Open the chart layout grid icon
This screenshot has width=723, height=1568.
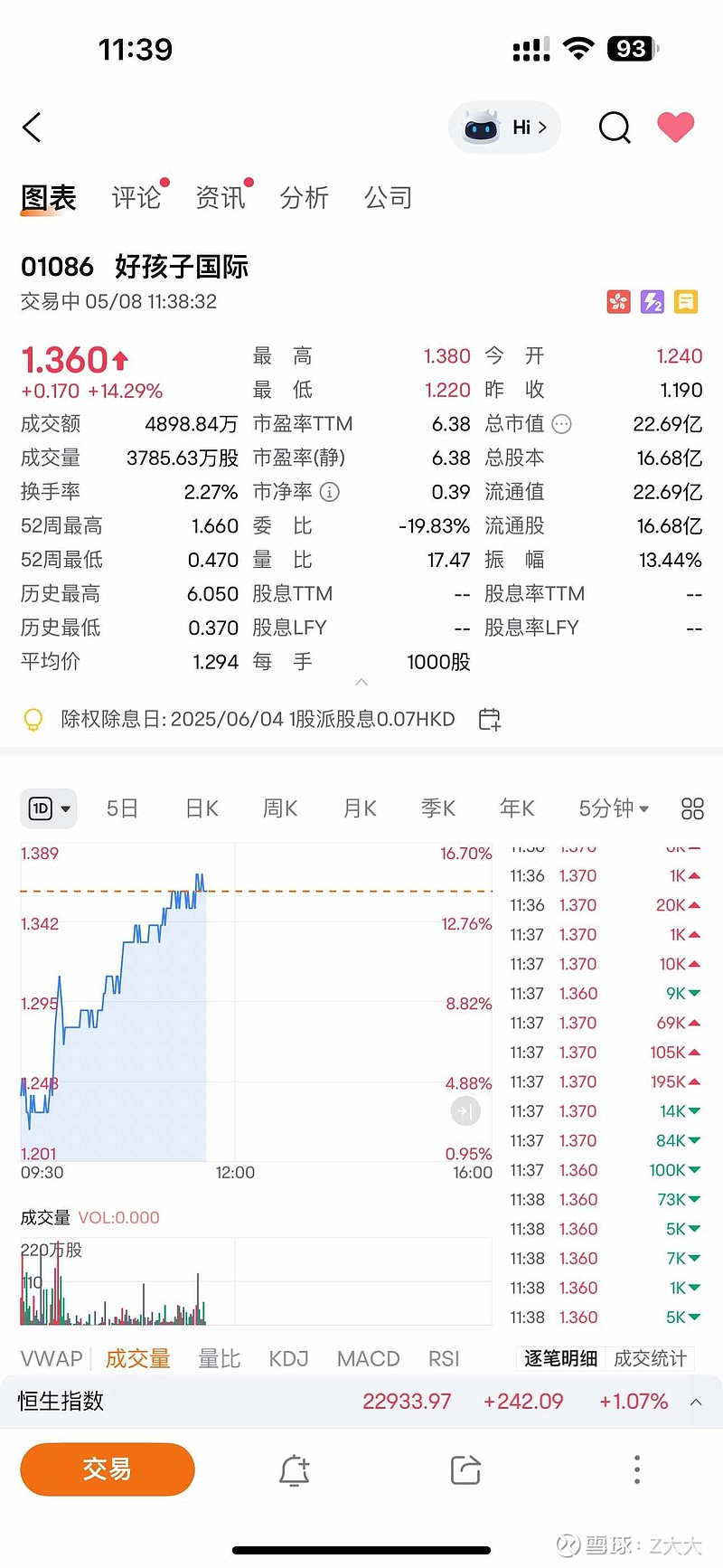click(691, 809)
